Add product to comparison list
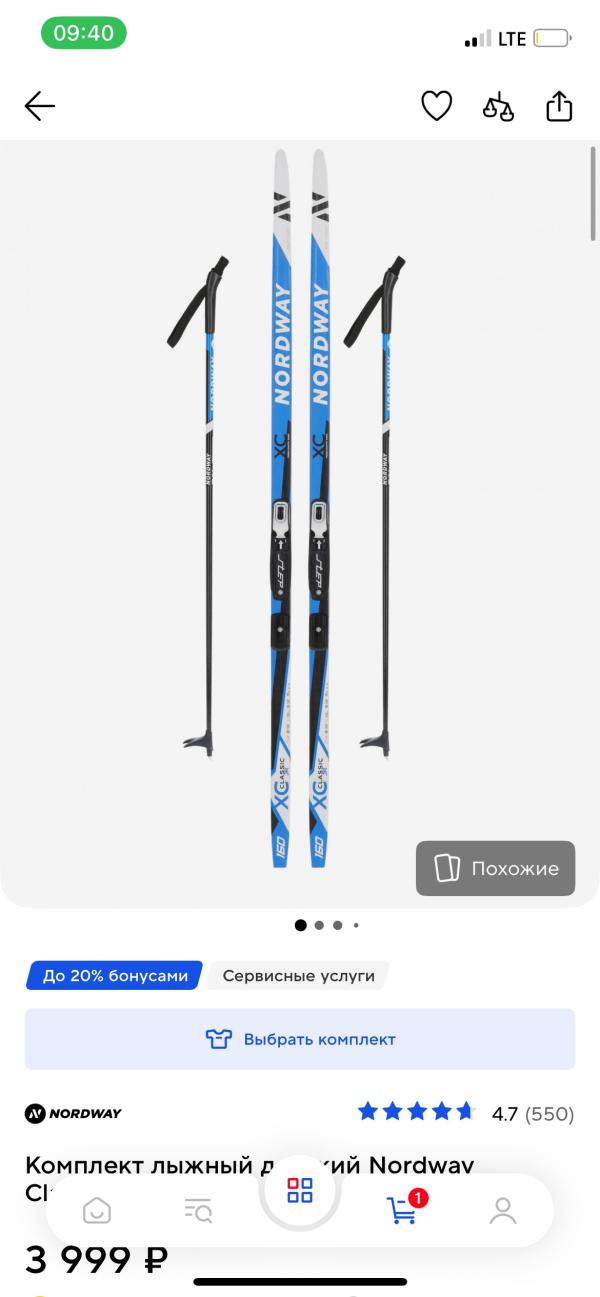600x1297 pixels. point(498,106)
